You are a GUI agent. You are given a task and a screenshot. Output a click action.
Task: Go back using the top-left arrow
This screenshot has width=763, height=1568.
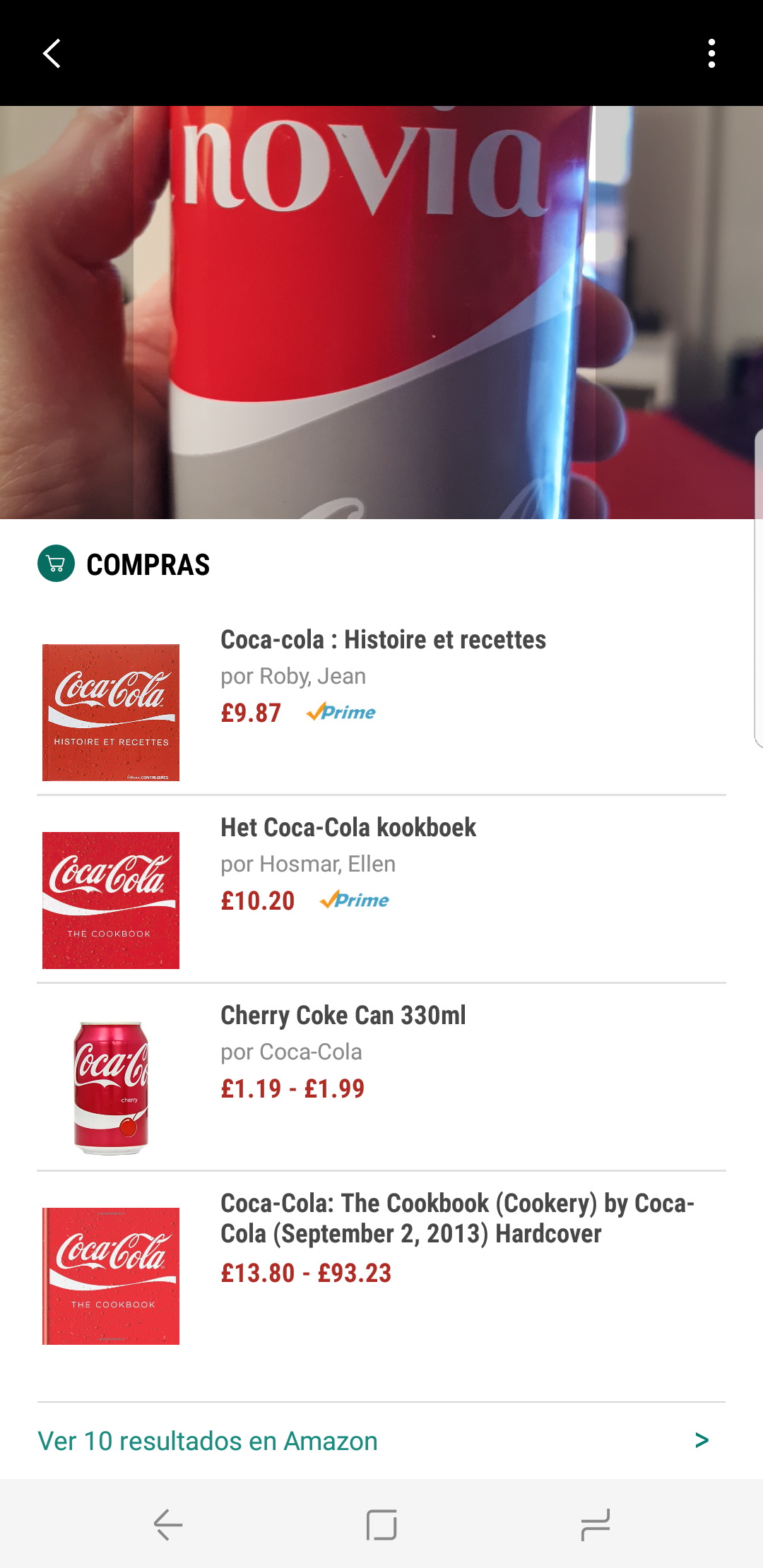52,53
